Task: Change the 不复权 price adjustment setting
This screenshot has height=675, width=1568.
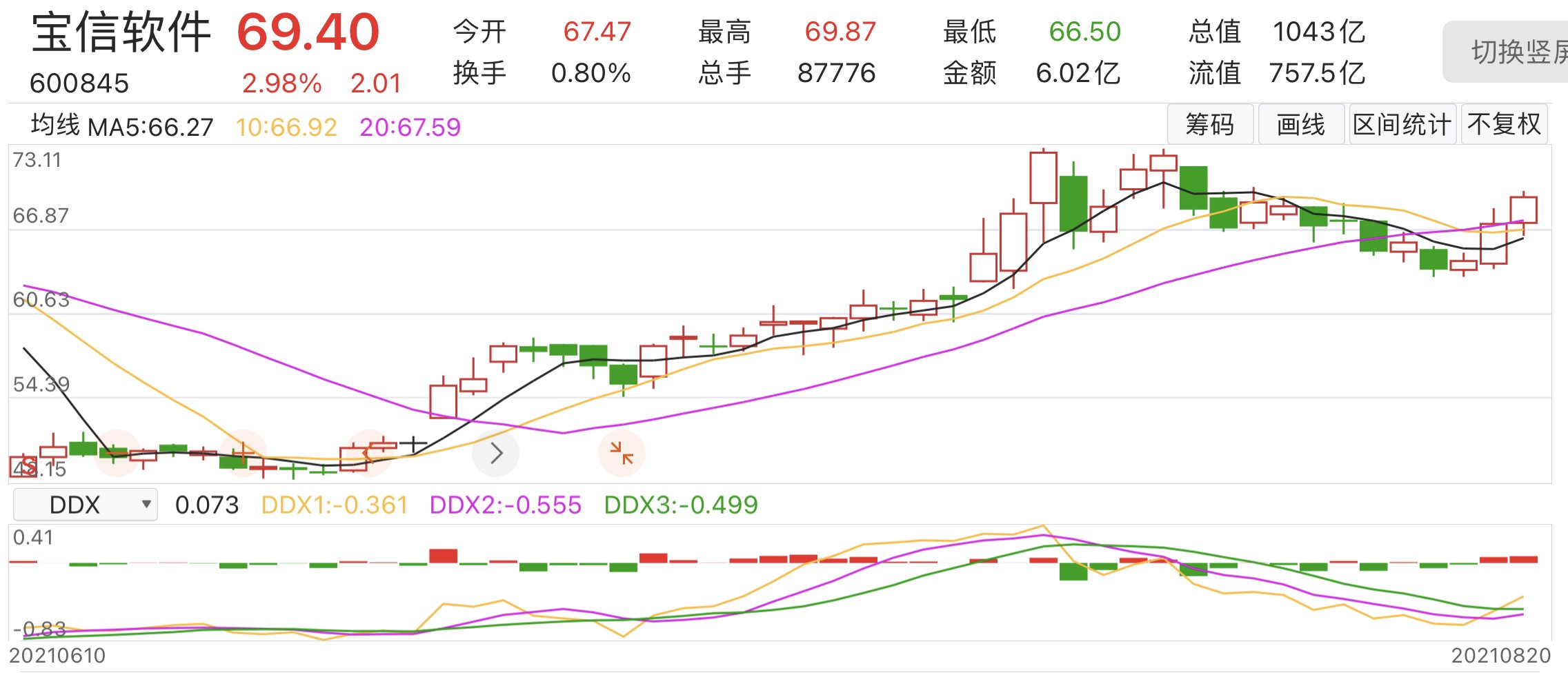Action: [x=1504, y=125]
